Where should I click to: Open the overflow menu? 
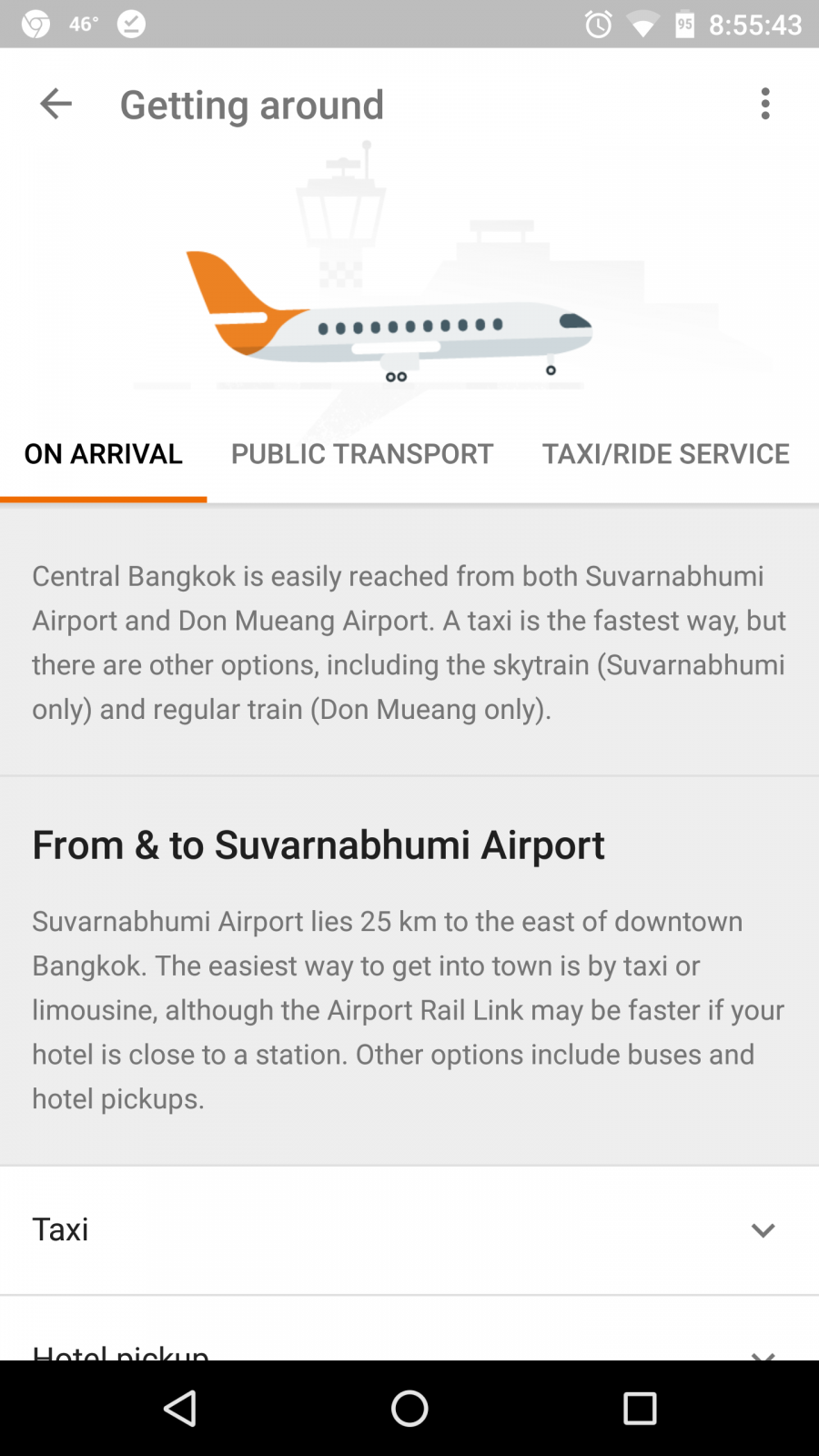tap(765, 104)
